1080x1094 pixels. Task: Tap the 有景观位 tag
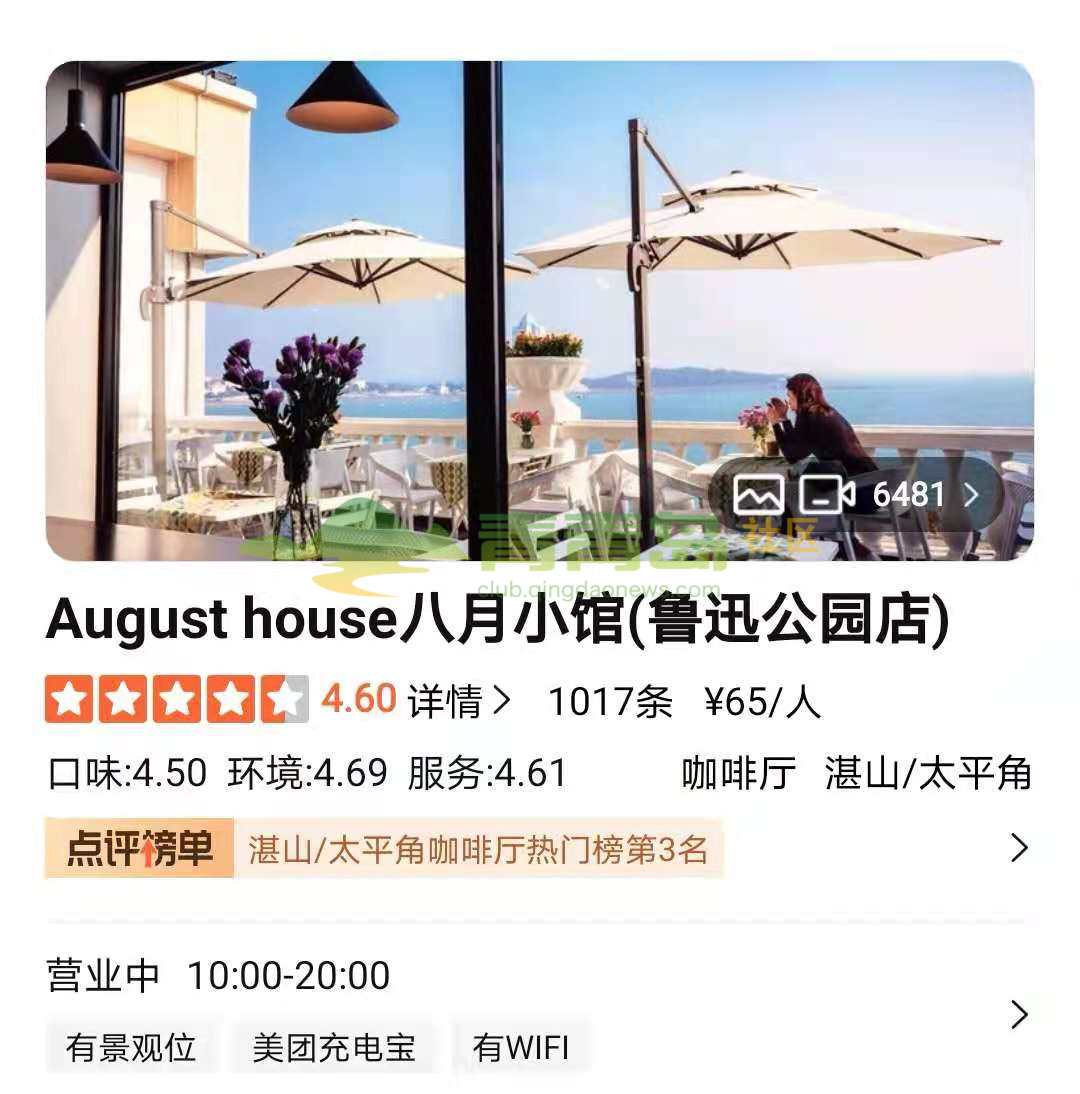pyautogui.click(x=131, y=1047)
